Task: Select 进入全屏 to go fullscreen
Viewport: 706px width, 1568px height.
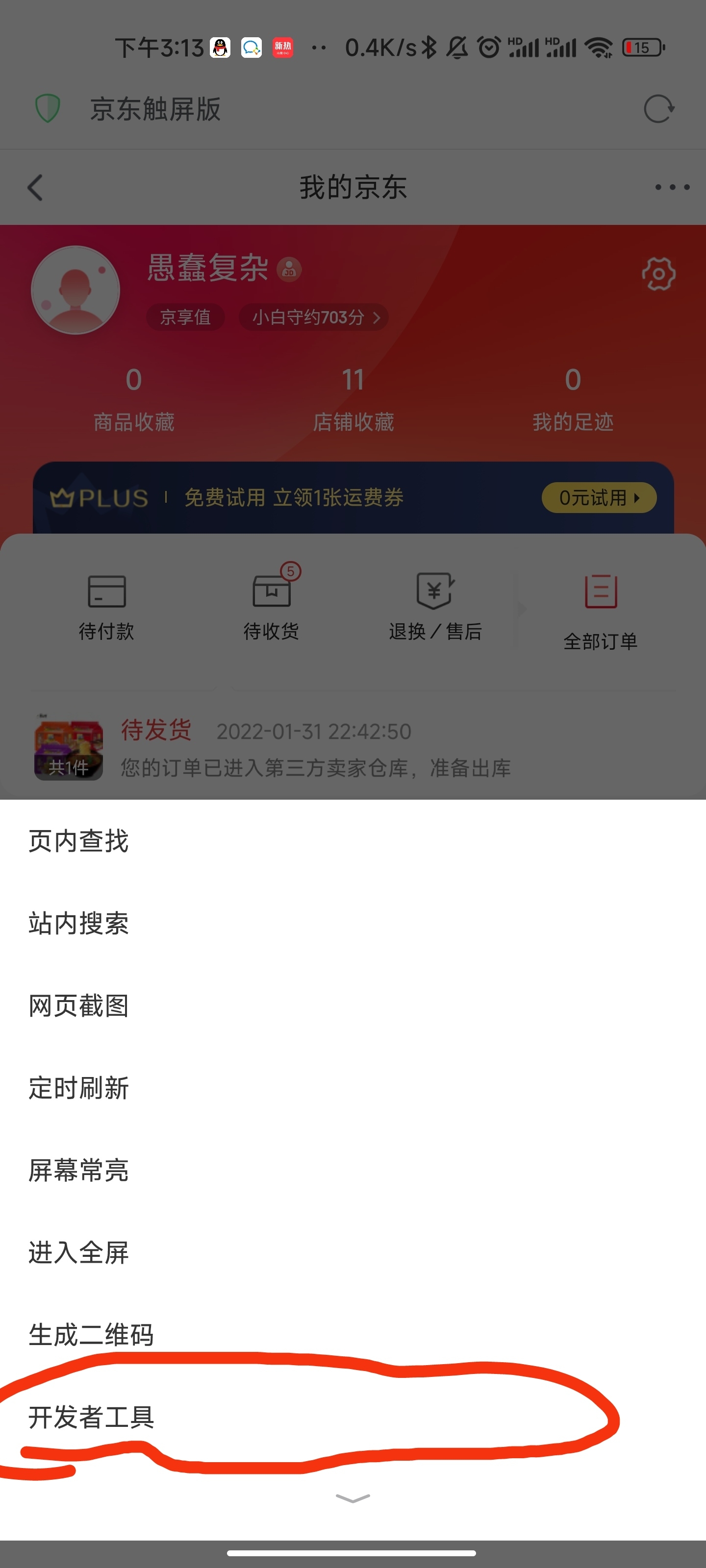Action: pos(78,1252)
